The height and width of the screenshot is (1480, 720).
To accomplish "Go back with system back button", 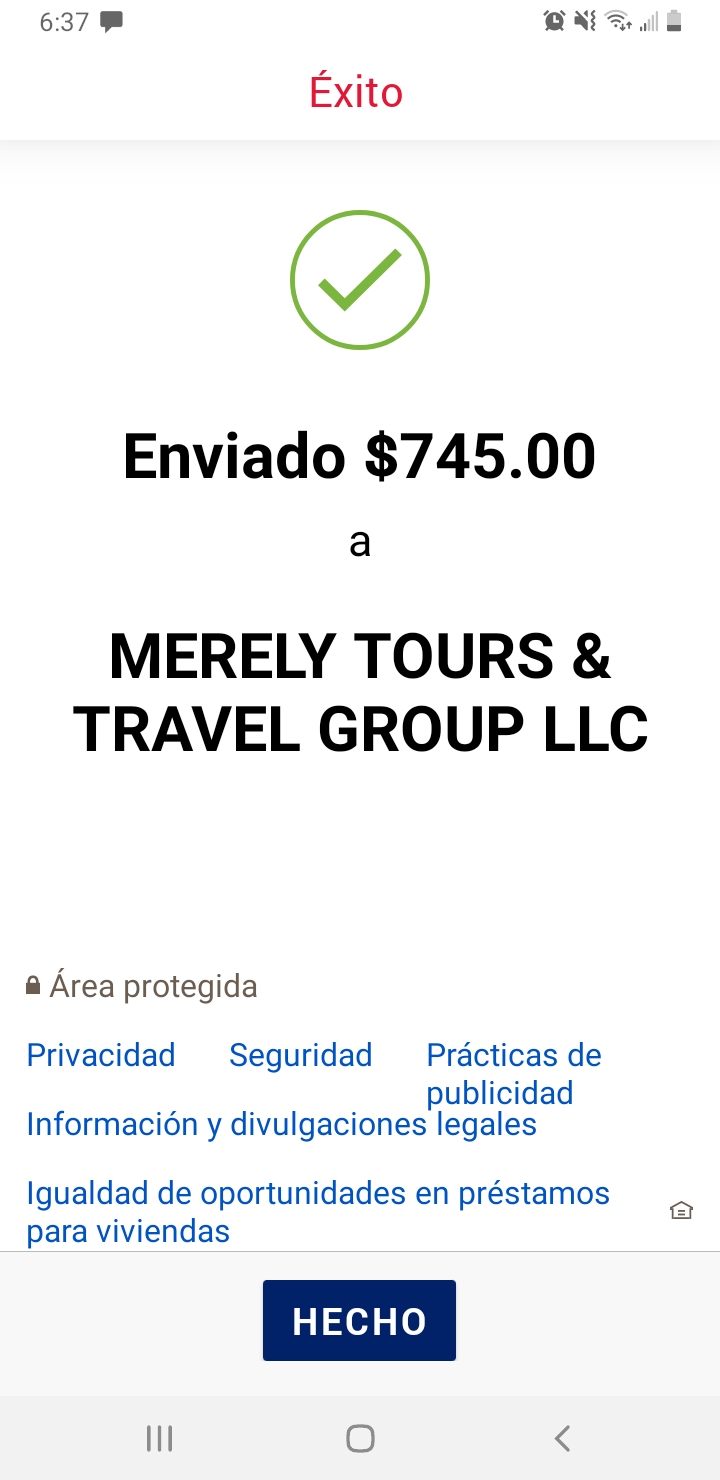I will point(562,1438).
